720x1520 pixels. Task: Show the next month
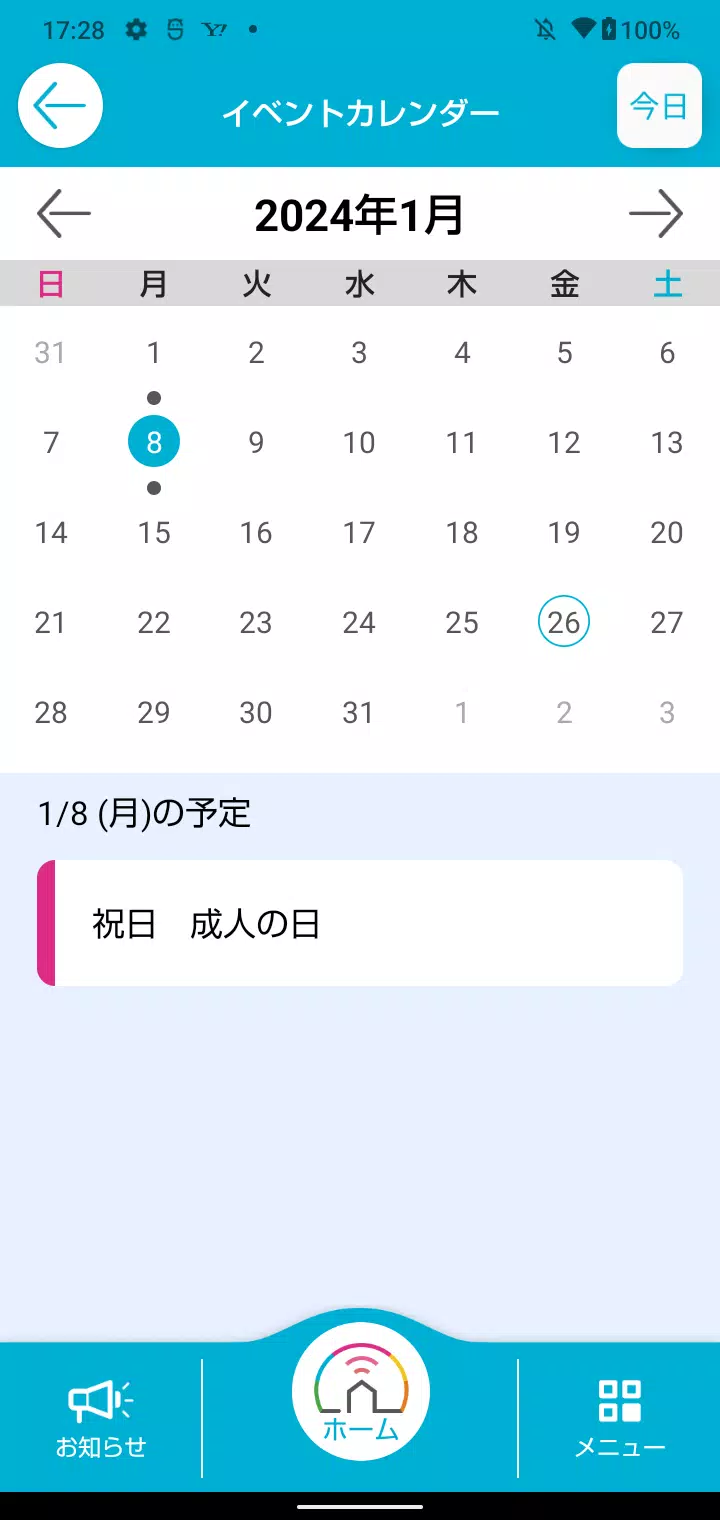click(656, 214)
